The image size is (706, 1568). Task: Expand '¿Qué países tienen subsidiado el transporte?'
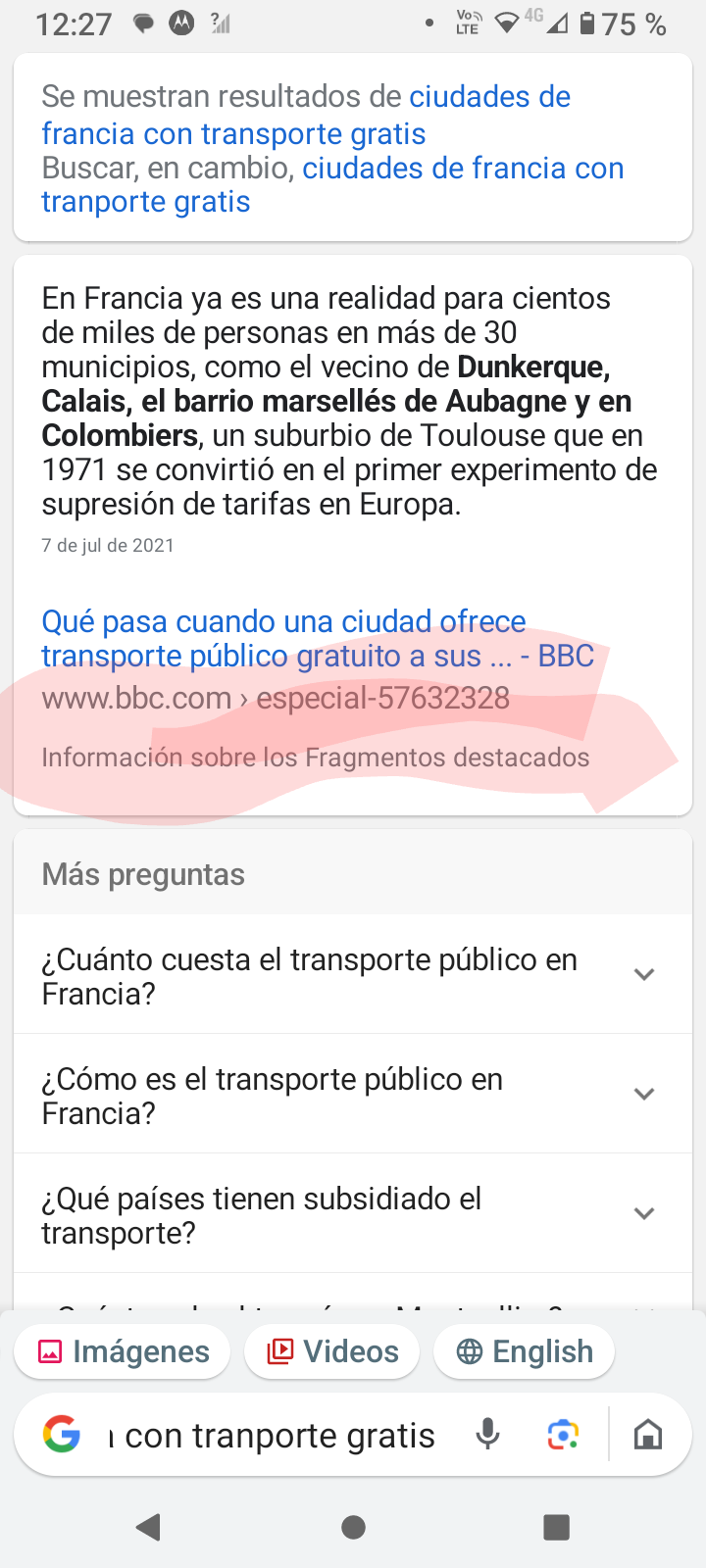pos(353,1213)
